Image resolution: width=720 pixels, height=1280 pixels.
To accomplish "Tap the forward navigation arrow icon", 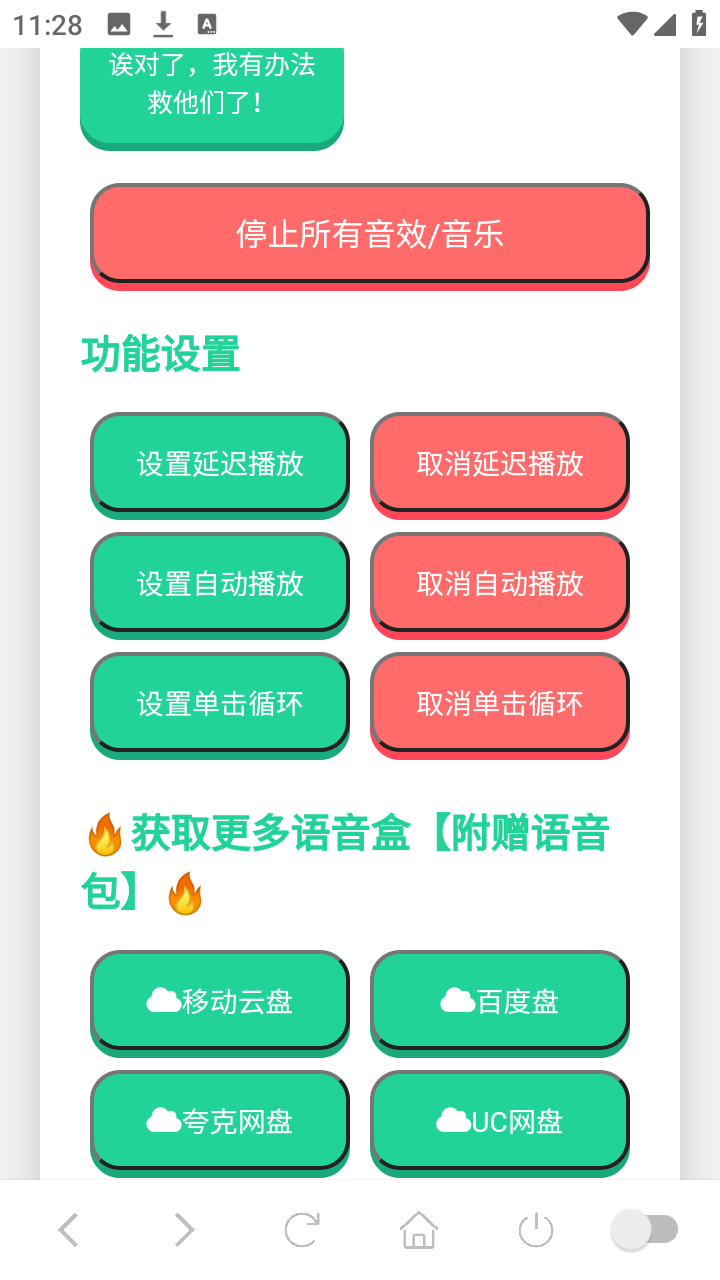I will click(184, 1229).
